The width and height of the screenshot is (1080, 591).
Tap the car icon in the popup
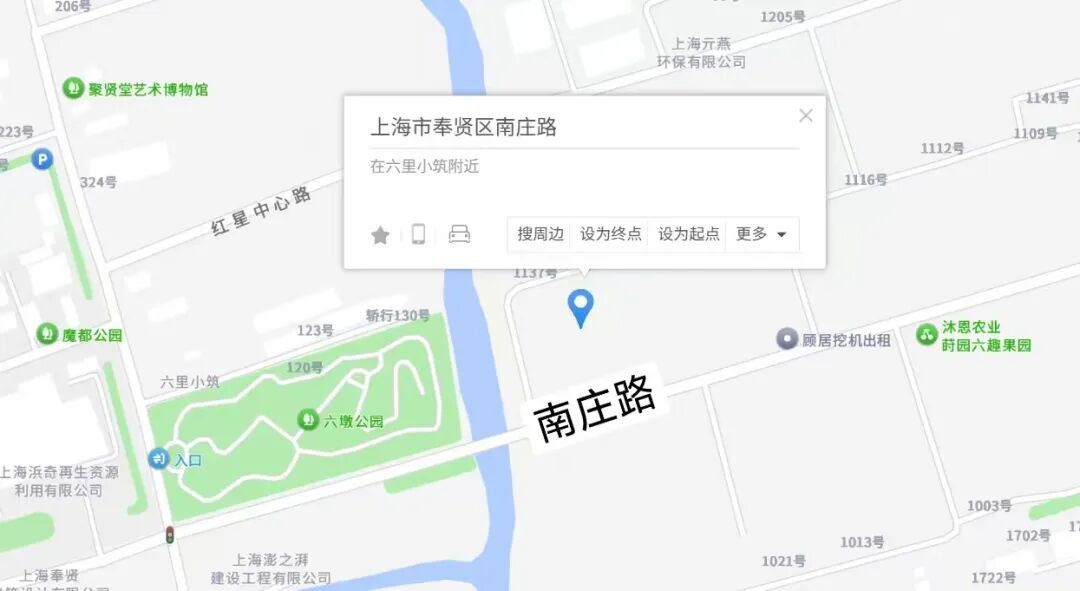pos(459,234)
